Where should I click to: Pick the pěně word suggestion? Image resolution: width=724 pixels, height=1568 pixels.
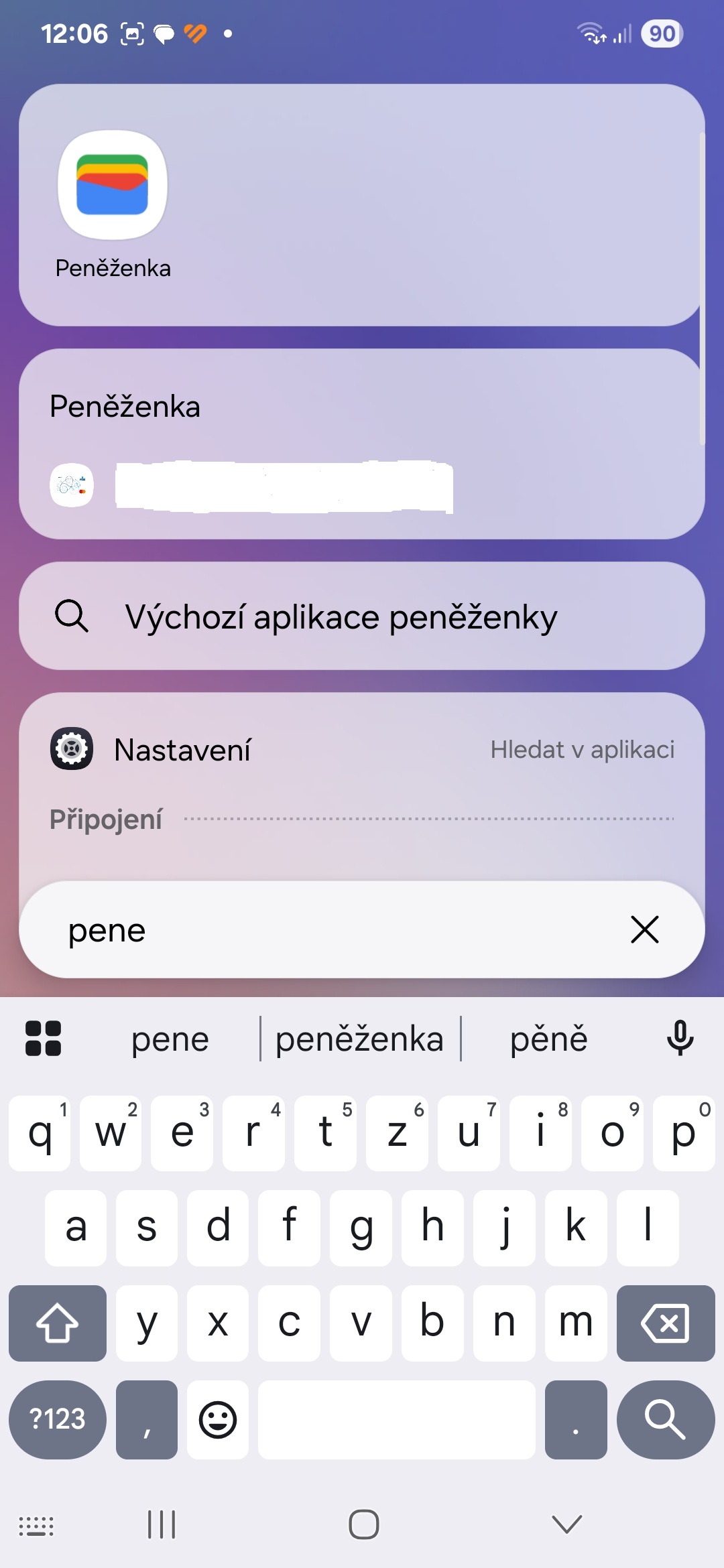pos(549,1039)
